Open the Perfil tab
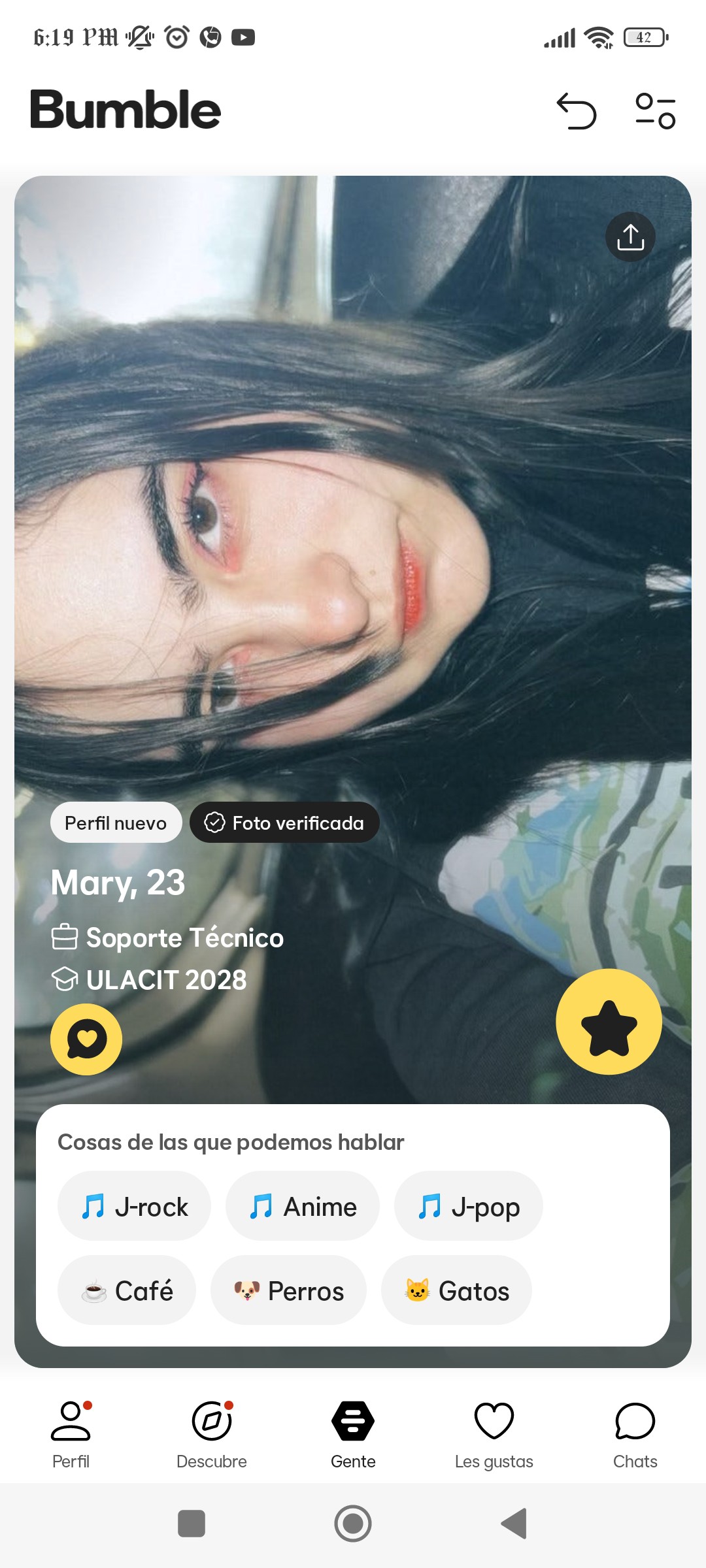This screenshot has width=706, height=1568. (71, 1433)
